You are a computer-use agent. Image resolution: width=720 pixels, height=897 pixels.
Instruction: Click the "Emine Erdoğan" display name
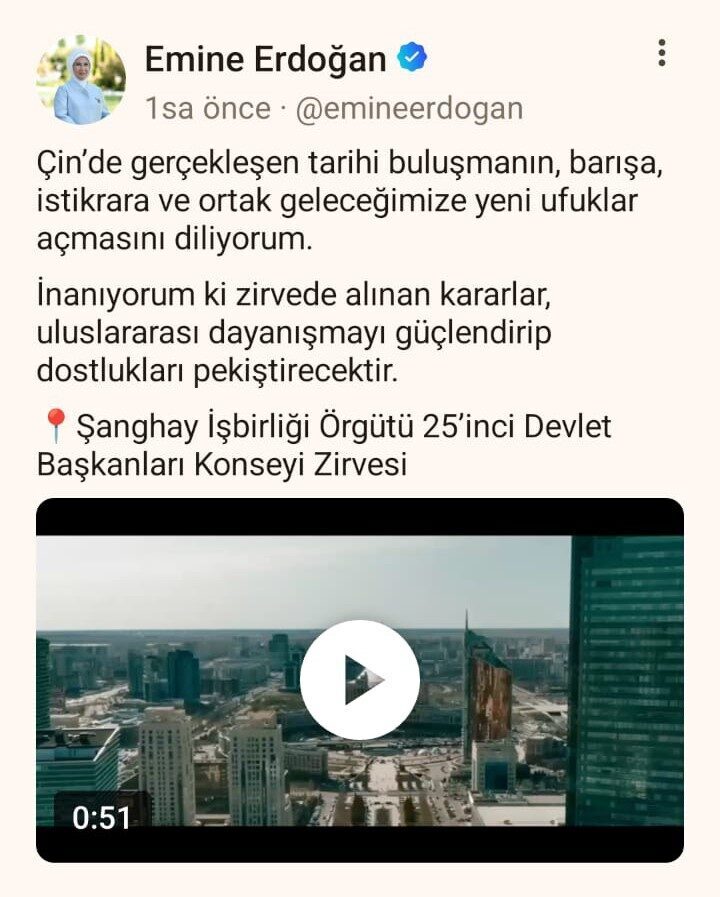[x=267, y=58]
